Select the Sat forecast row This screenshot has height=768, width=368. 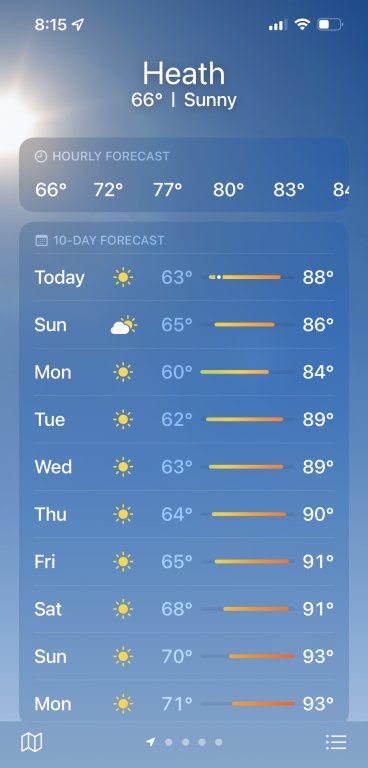point(184,609)
